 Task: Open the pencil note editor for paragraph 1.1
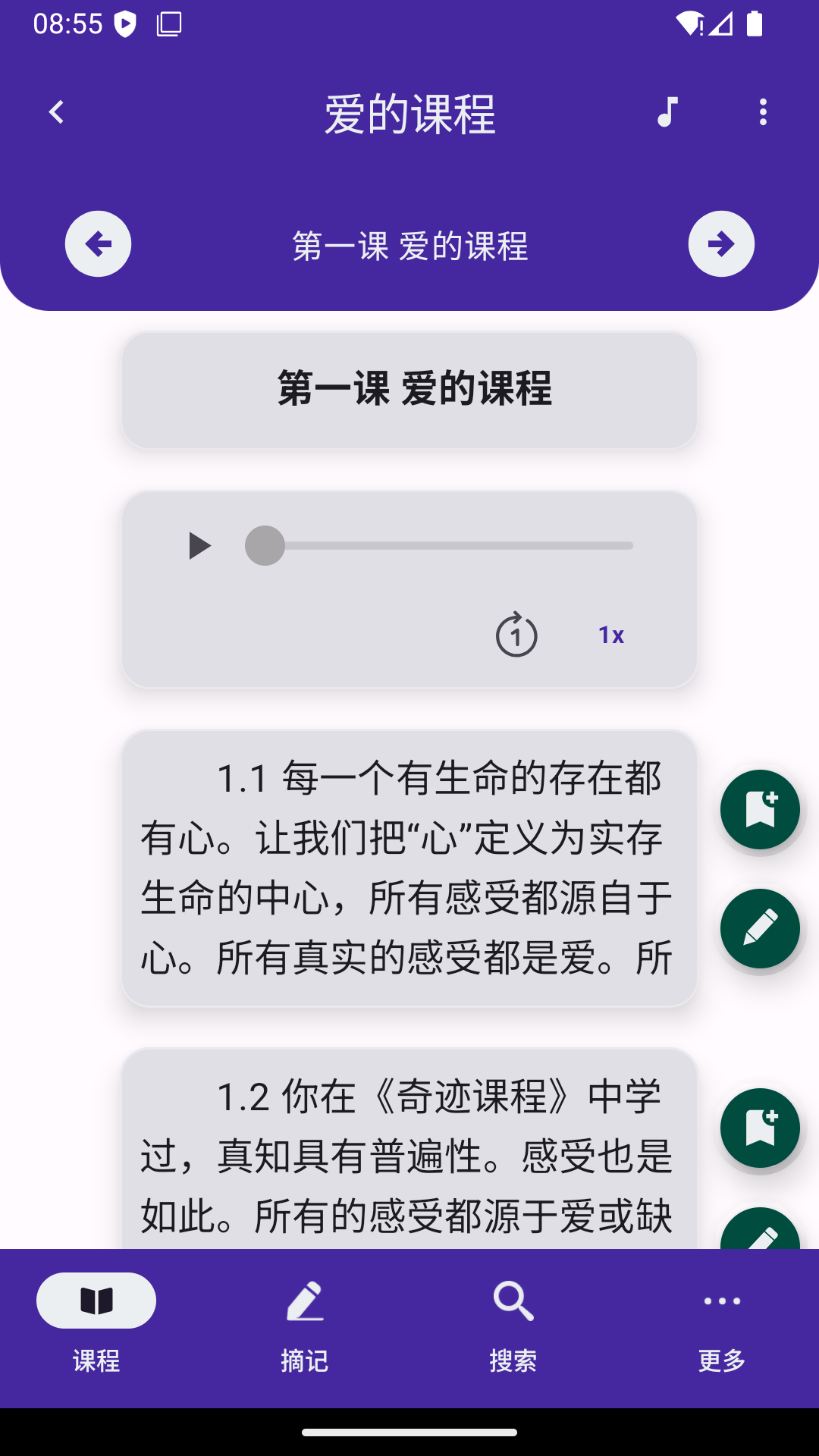click(x=759, y=928)
